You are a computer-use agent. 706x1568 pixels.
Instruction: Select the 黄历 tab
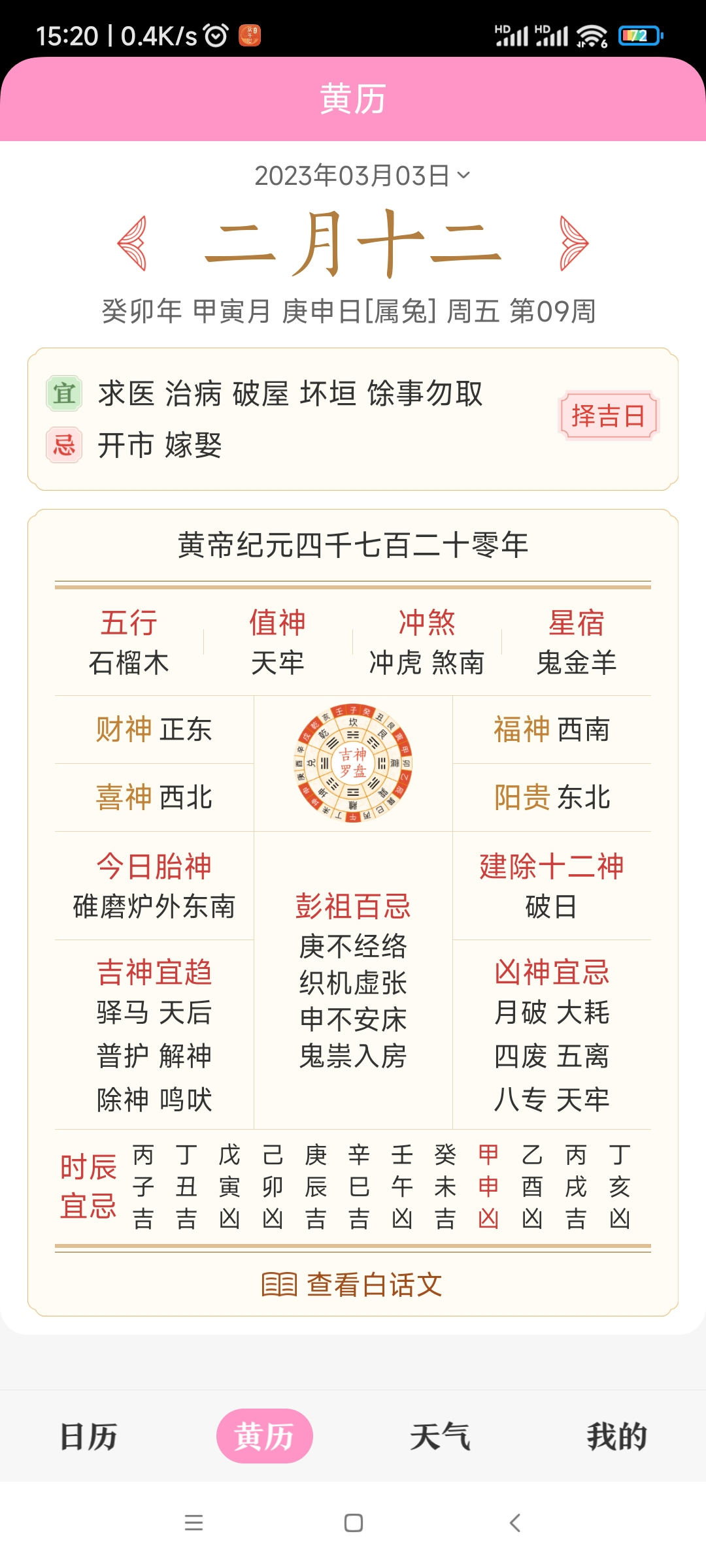264,1437
